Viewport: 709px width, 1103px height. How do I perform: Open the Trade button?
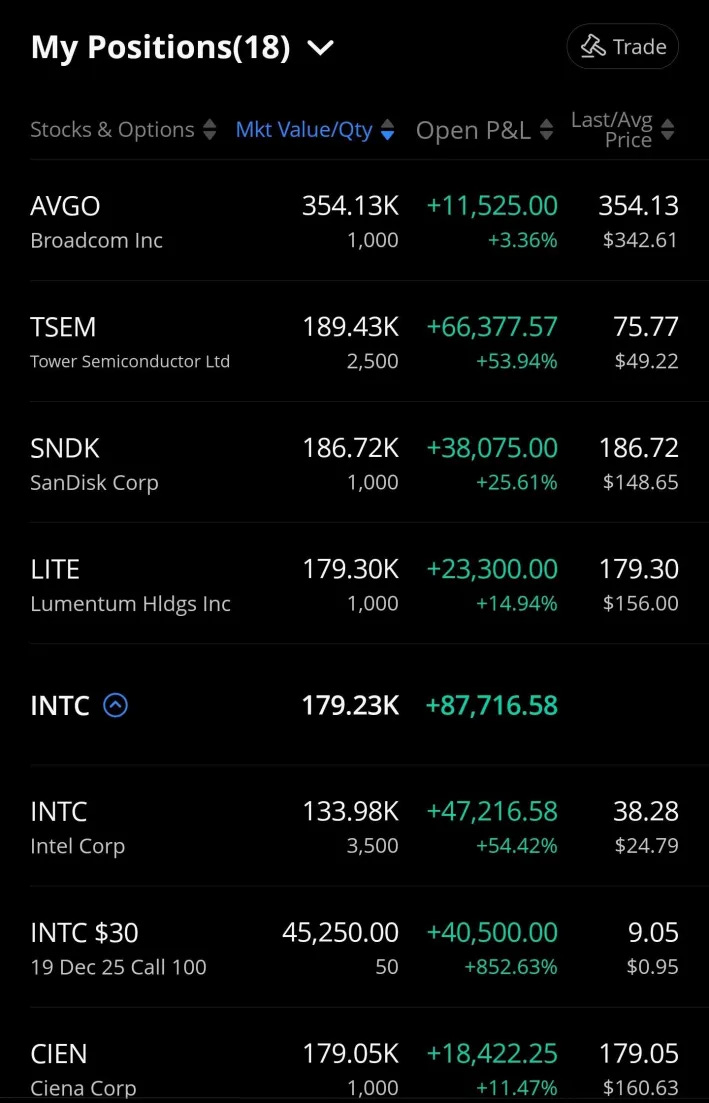pyautogui.click(x=622, y=46)
